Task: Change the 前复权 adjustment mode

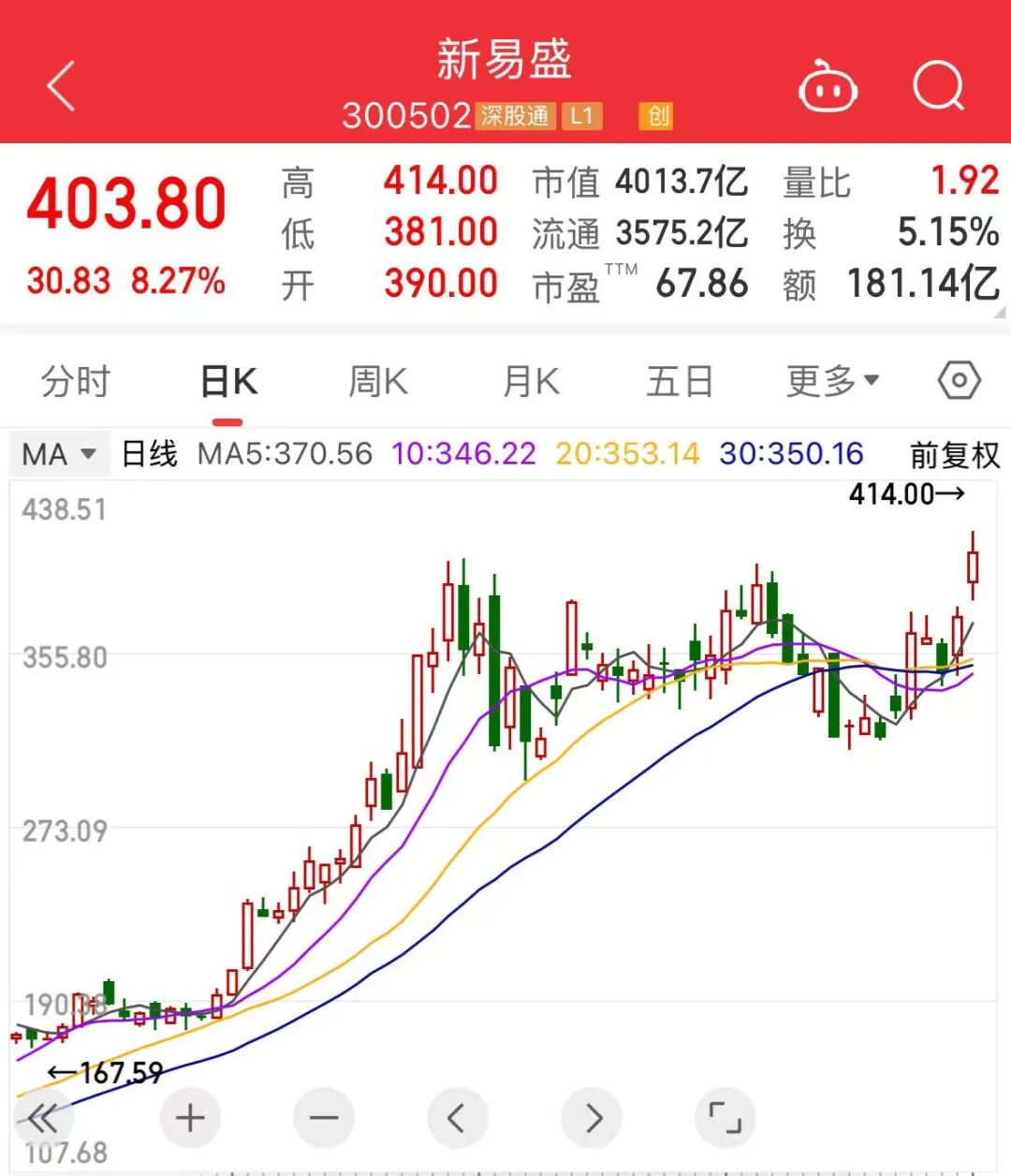Action: [x=955, y=455]
